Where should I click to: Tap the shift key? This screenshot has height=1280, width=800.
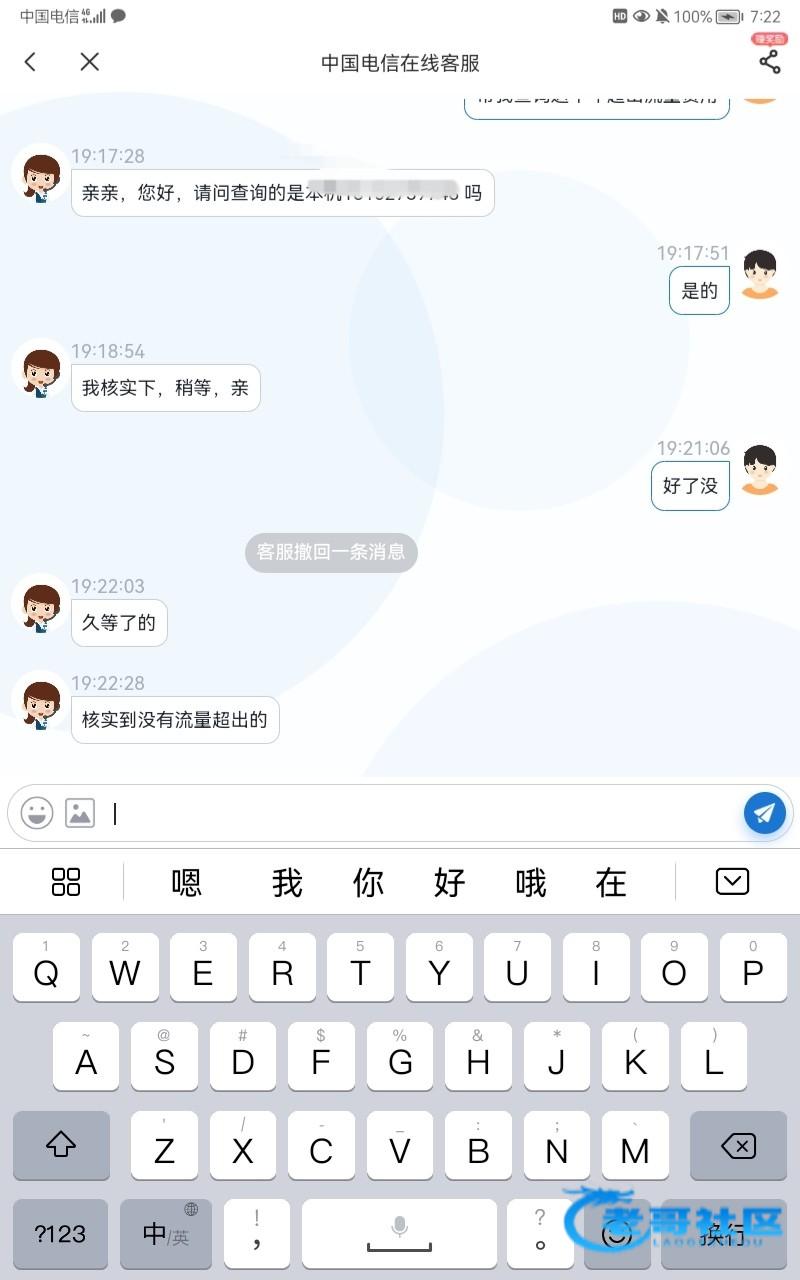(61, 1145)
